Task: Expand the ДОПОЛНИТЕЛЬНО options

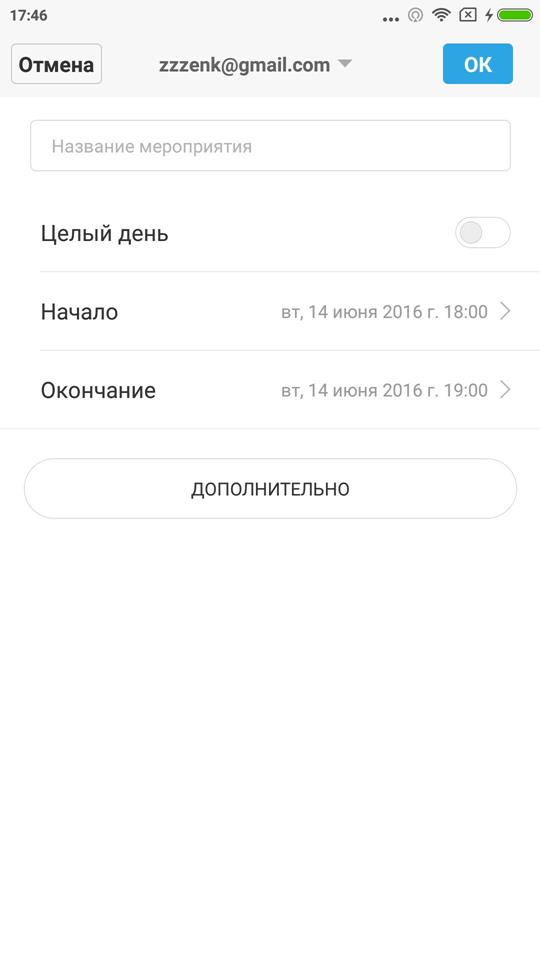Action: tap(270, 489)
